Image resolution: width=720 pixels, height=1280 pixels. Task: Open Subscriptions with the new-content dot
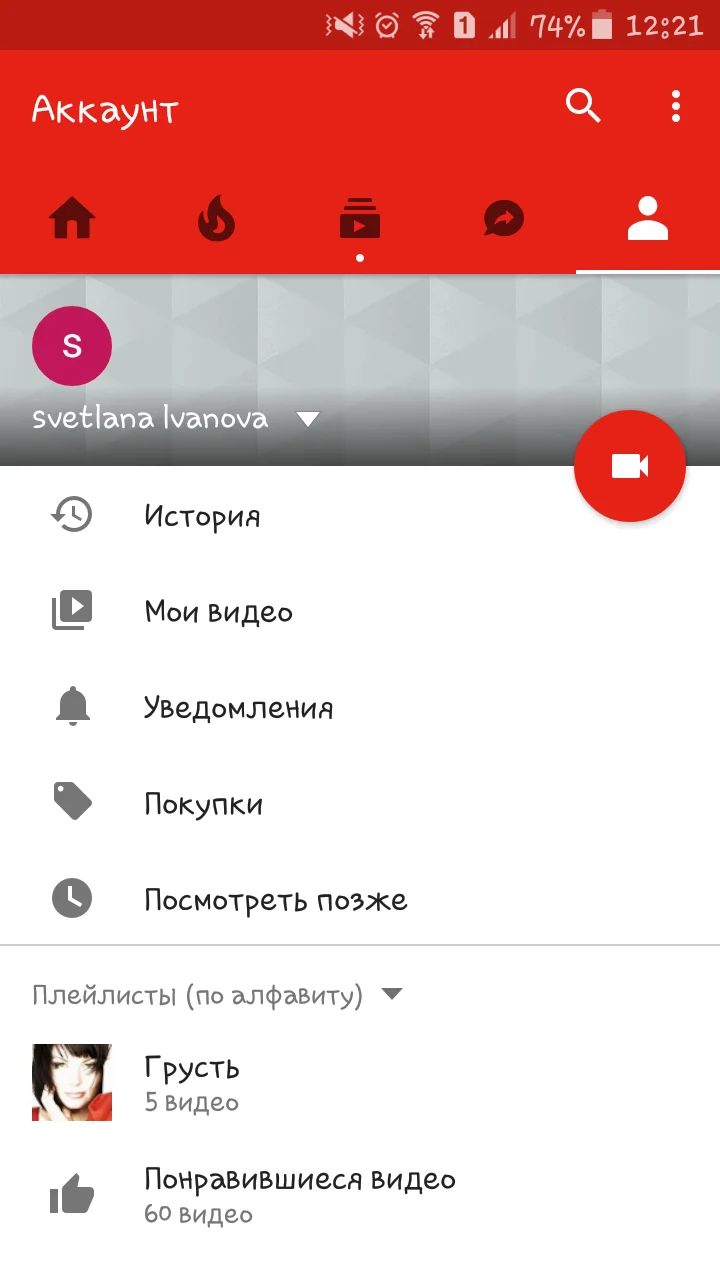pos(360,218)
